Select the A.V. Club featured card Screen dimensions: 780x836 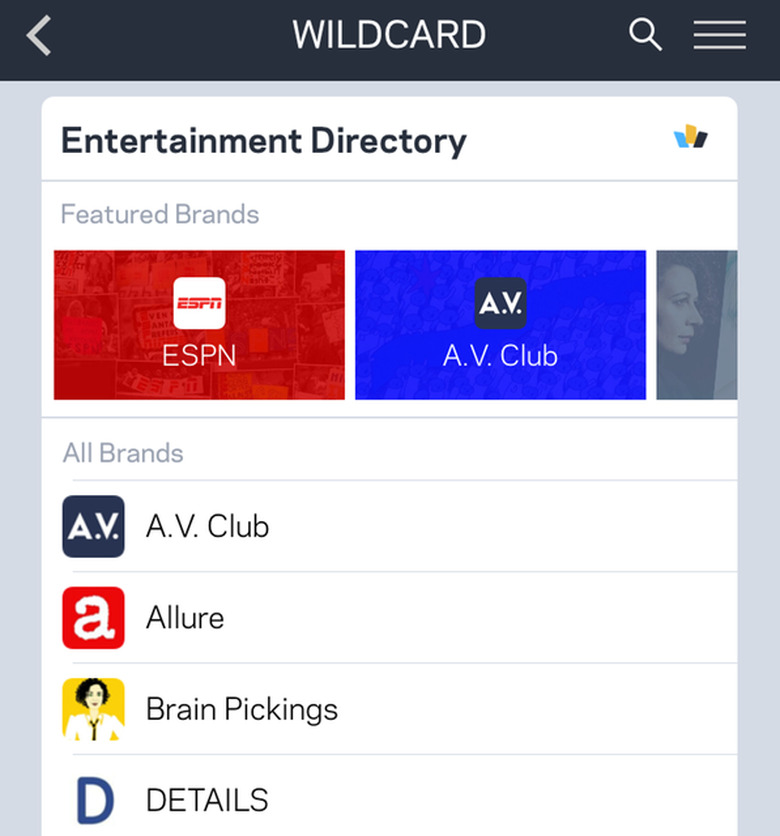(x=500, y=324)
